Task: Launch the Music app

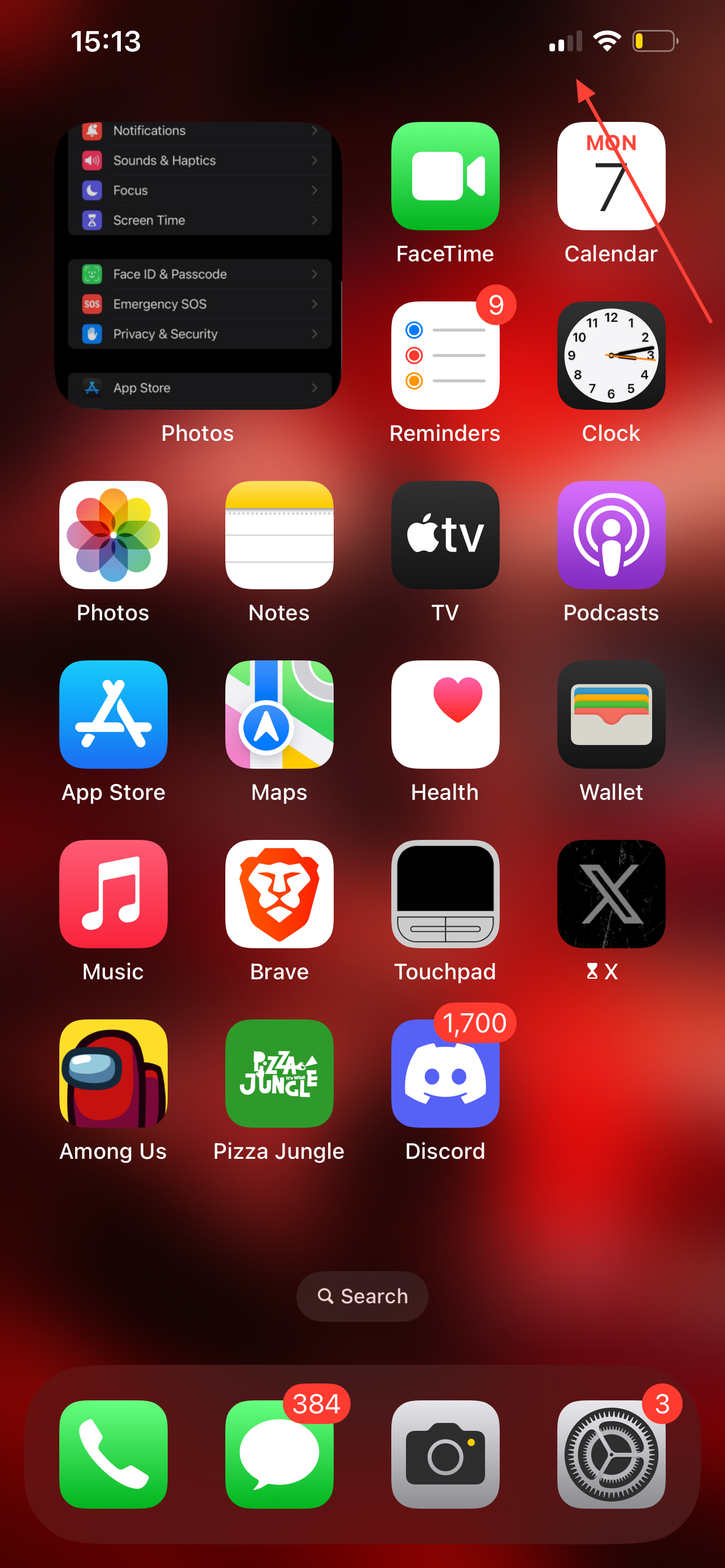Action: (113, 894)
